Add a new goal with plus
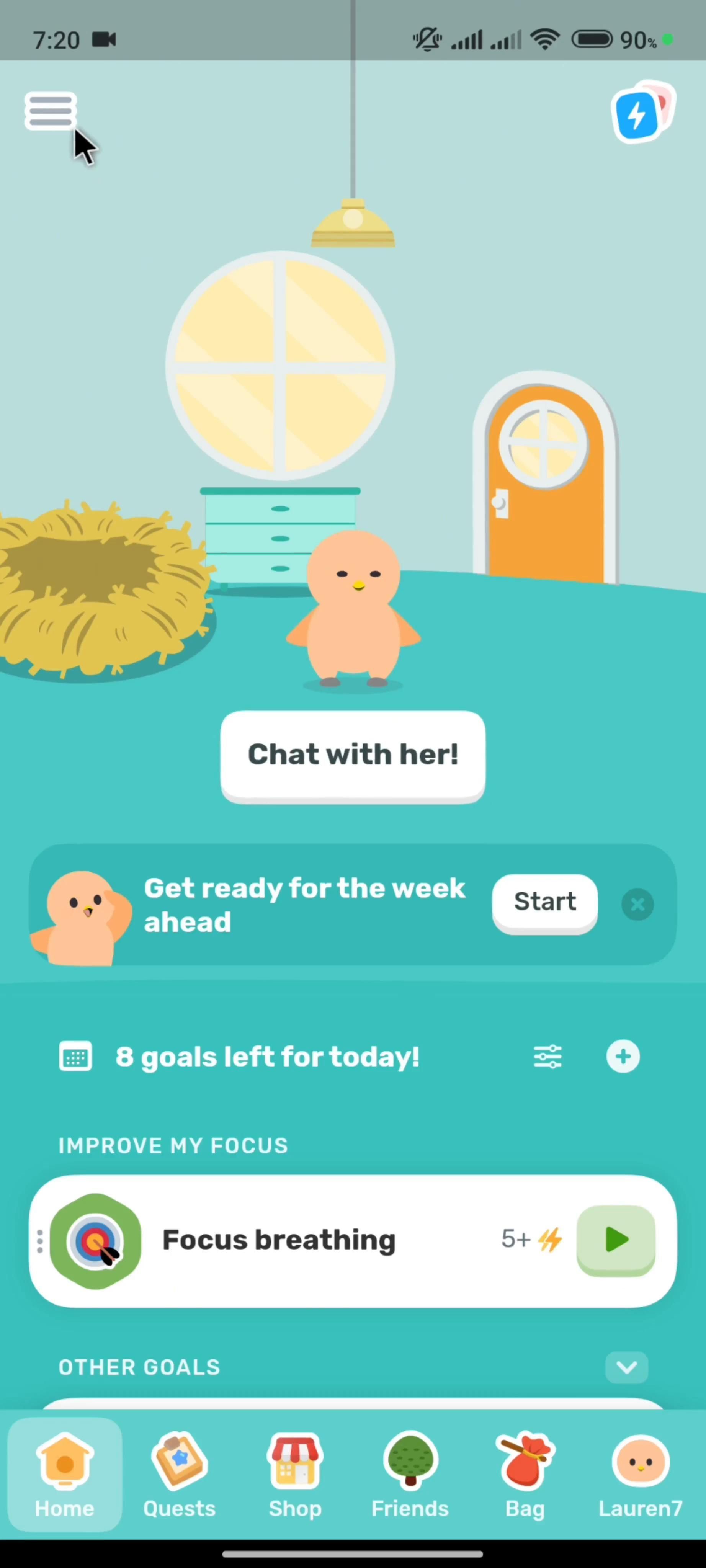Viewport: 706px width, 1568px height. 623,1056
